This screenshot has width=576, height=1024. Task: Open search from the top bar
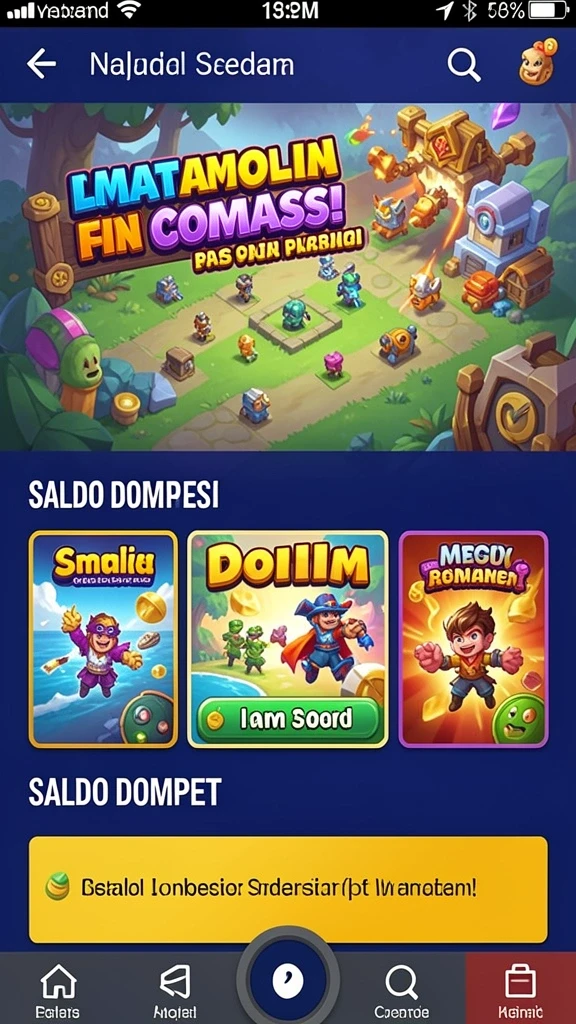pos(464,65)
